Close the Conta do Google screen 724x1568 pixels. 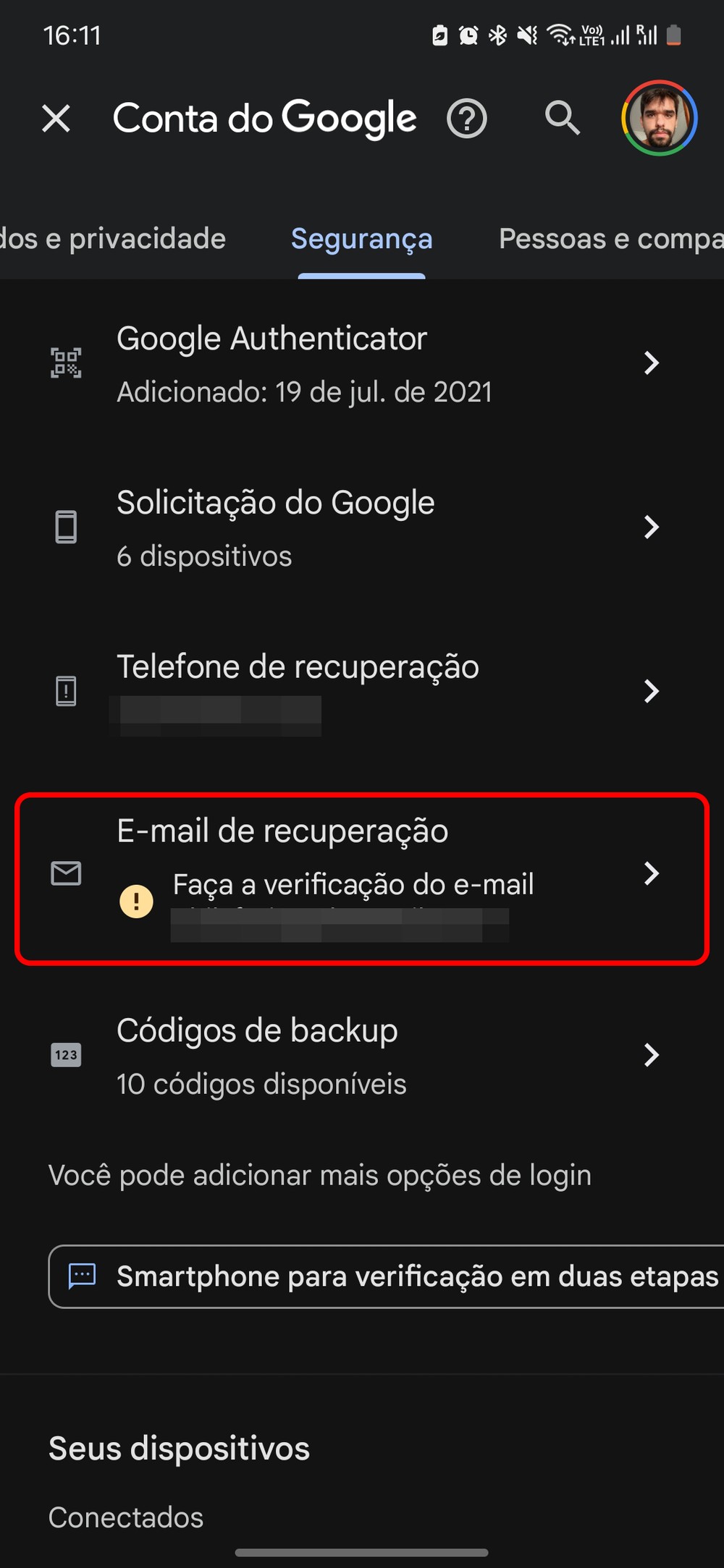(56, 118)
